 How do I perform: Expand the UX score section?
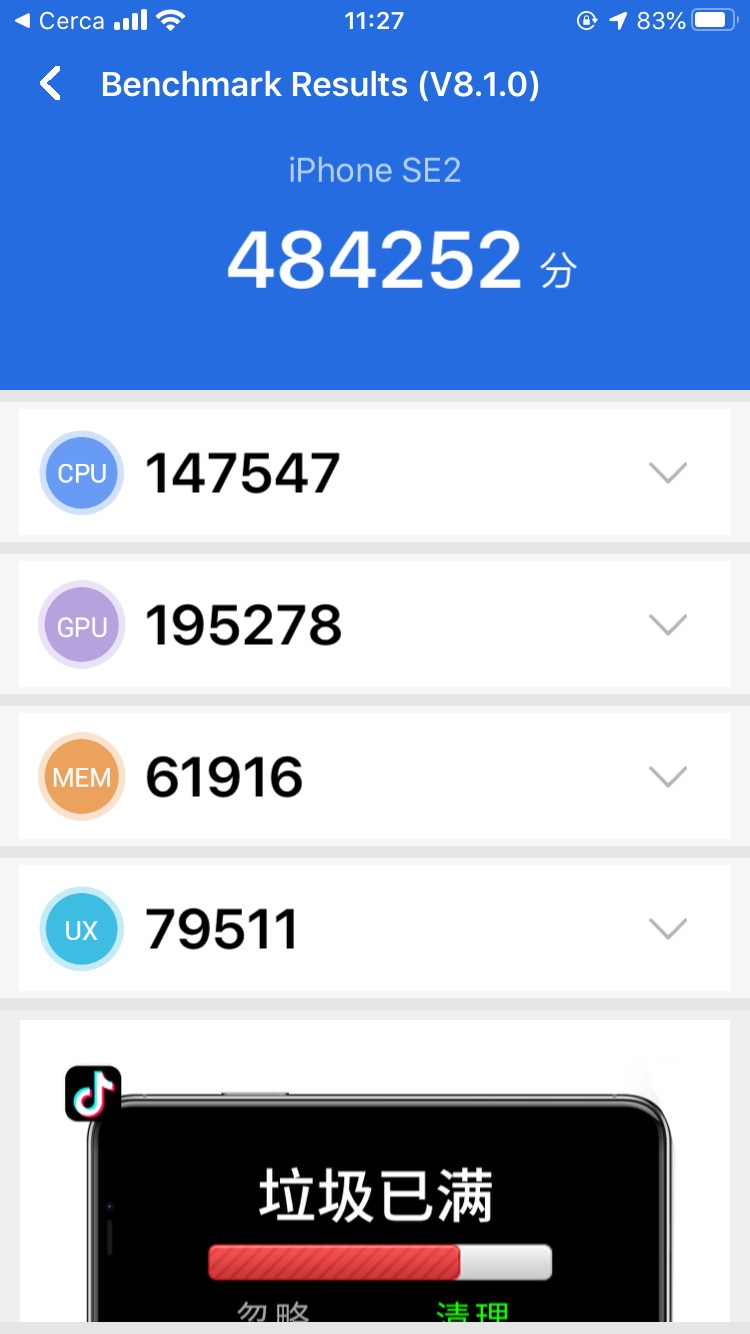(x=667, y=929)
